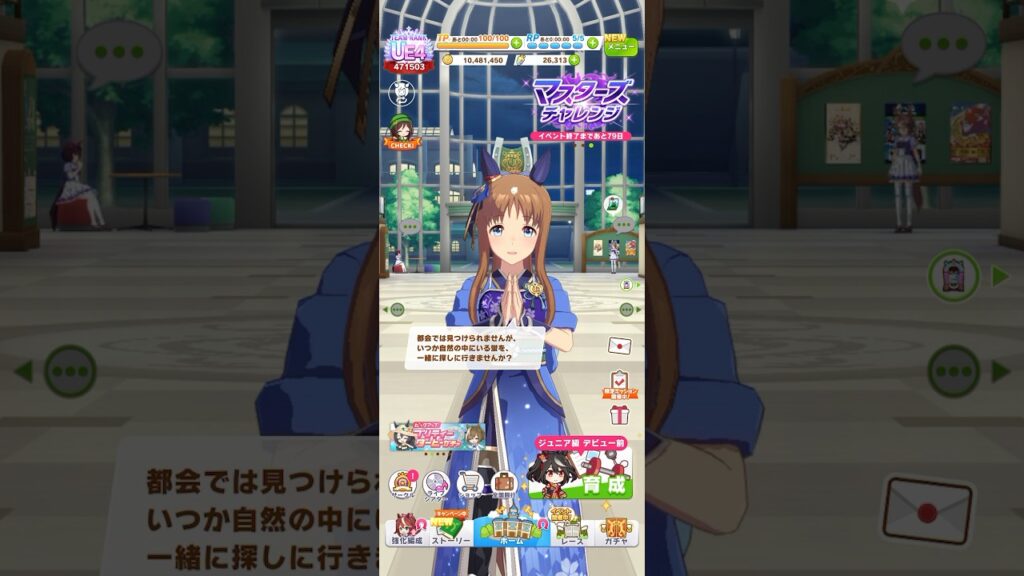
Task: Open the サークル circle icon
Action: coord(403,485)
